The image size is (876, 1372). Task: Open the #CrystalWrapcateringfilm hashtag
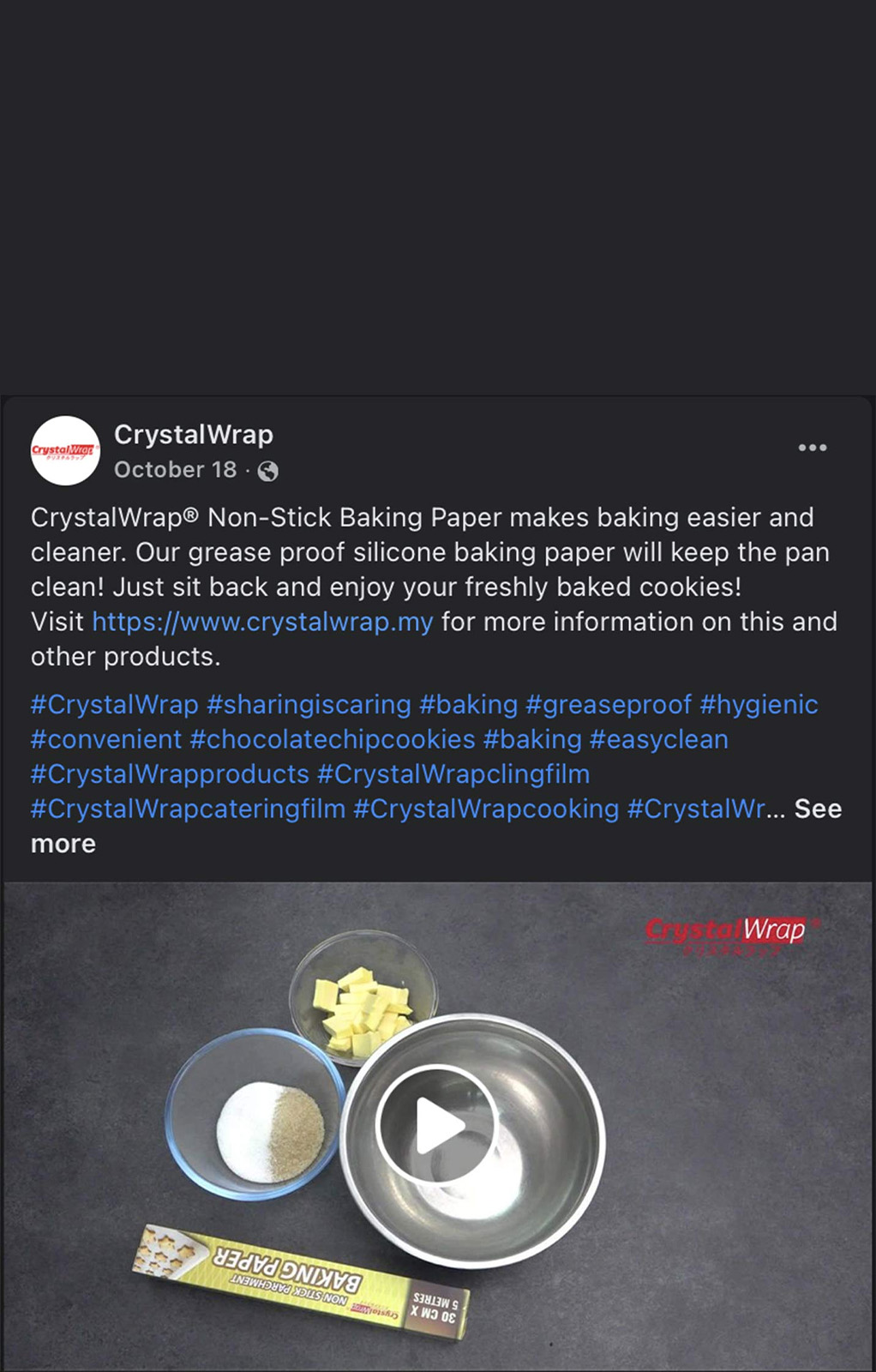(x=188, y=809)
